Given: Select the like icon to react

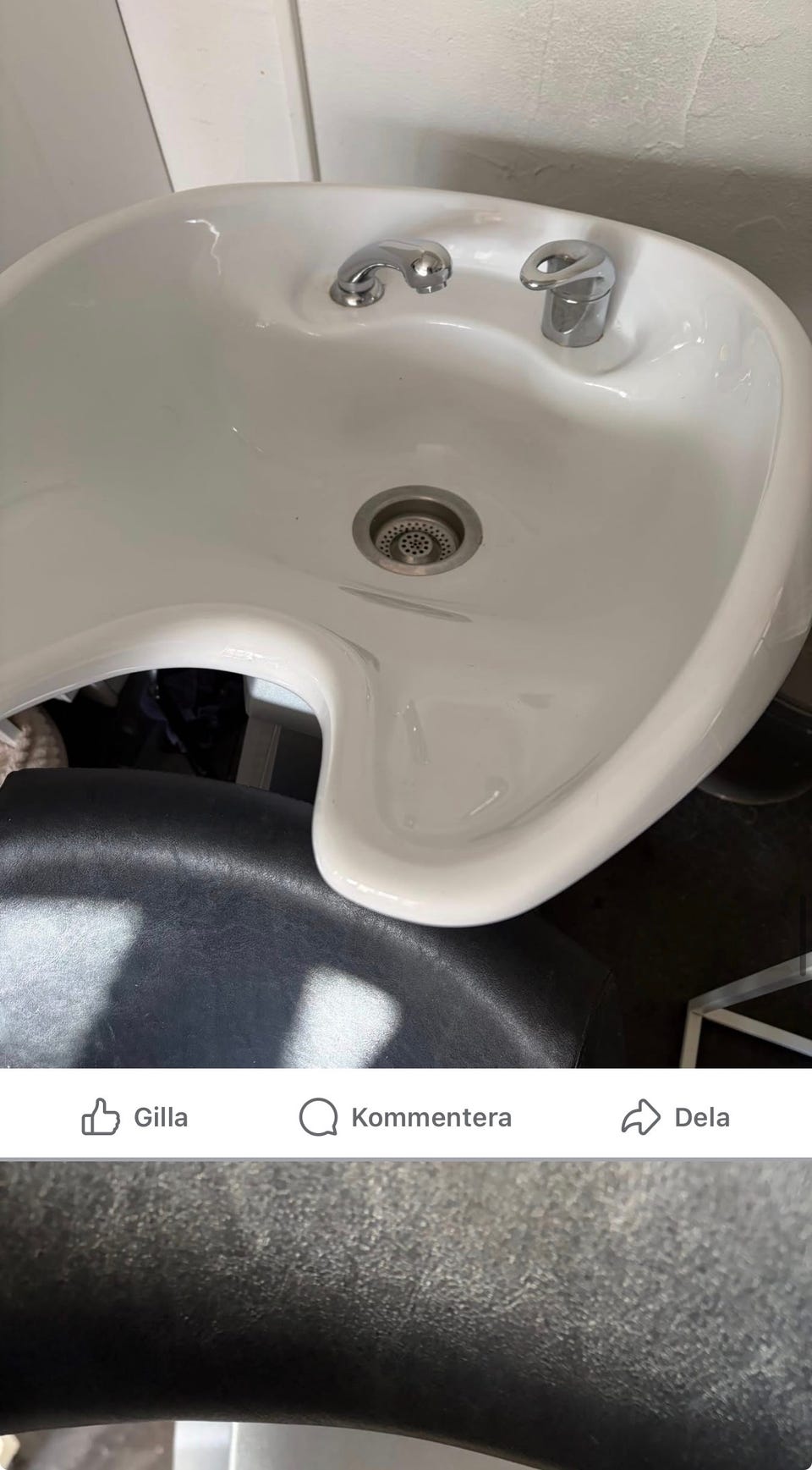Looking at the screenshot, I should [100, 1116].
